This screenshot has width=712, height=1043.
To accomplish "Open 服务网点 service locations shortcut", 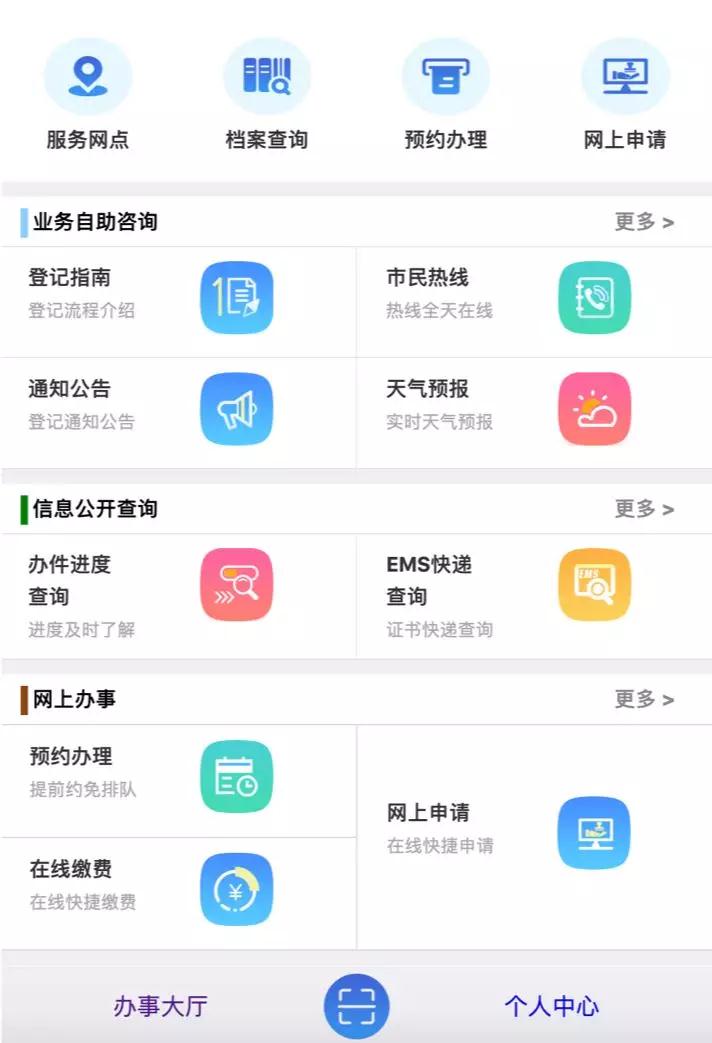I will (x=88, y=96).
